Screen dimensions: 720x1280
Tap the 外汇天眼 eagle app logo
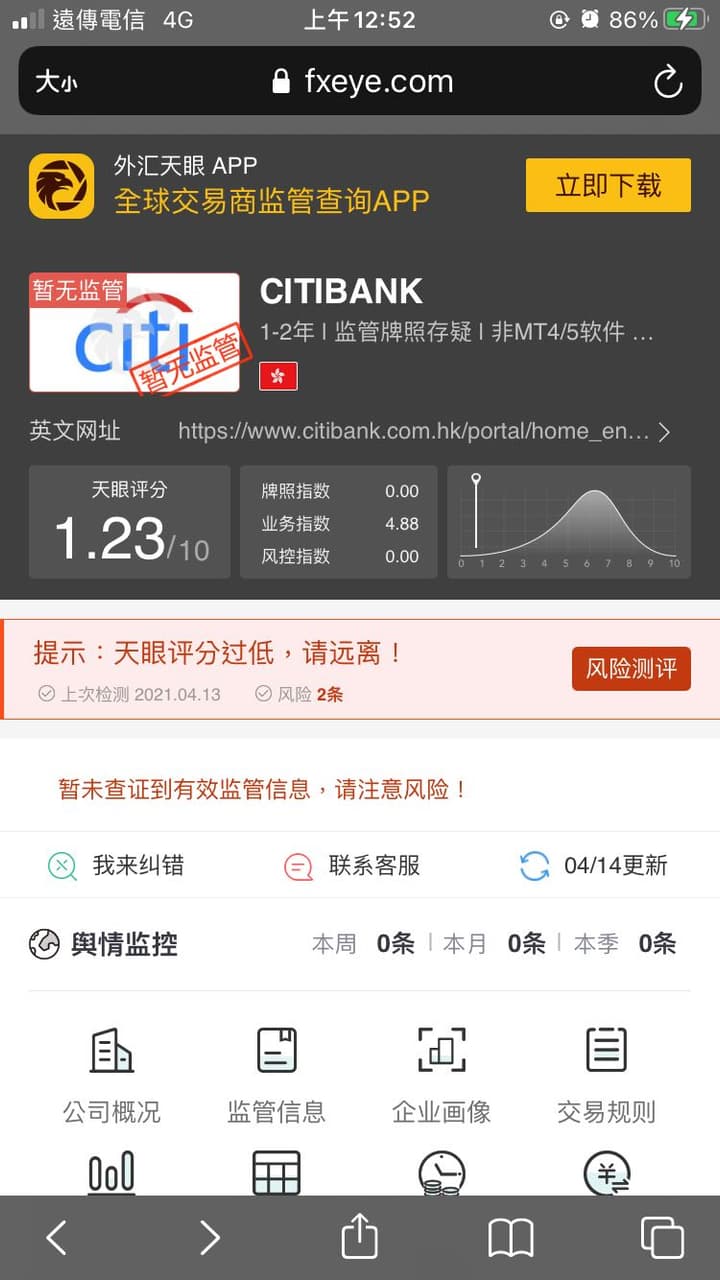pyautogui.click(x=61, y=185)
